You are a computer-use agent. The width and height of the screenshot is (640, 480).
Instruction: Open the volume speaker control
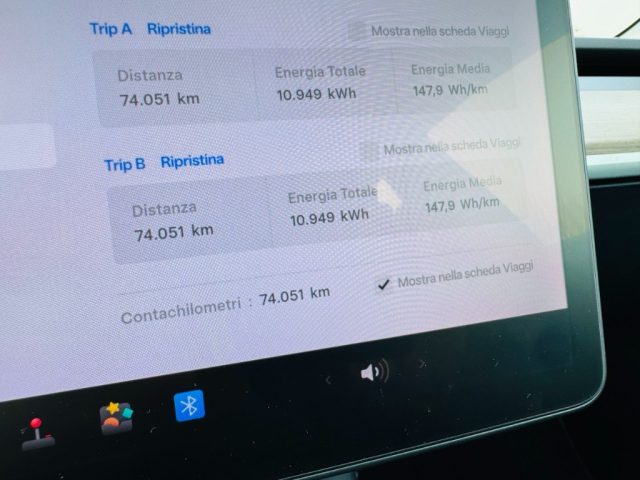click(374, 373)
